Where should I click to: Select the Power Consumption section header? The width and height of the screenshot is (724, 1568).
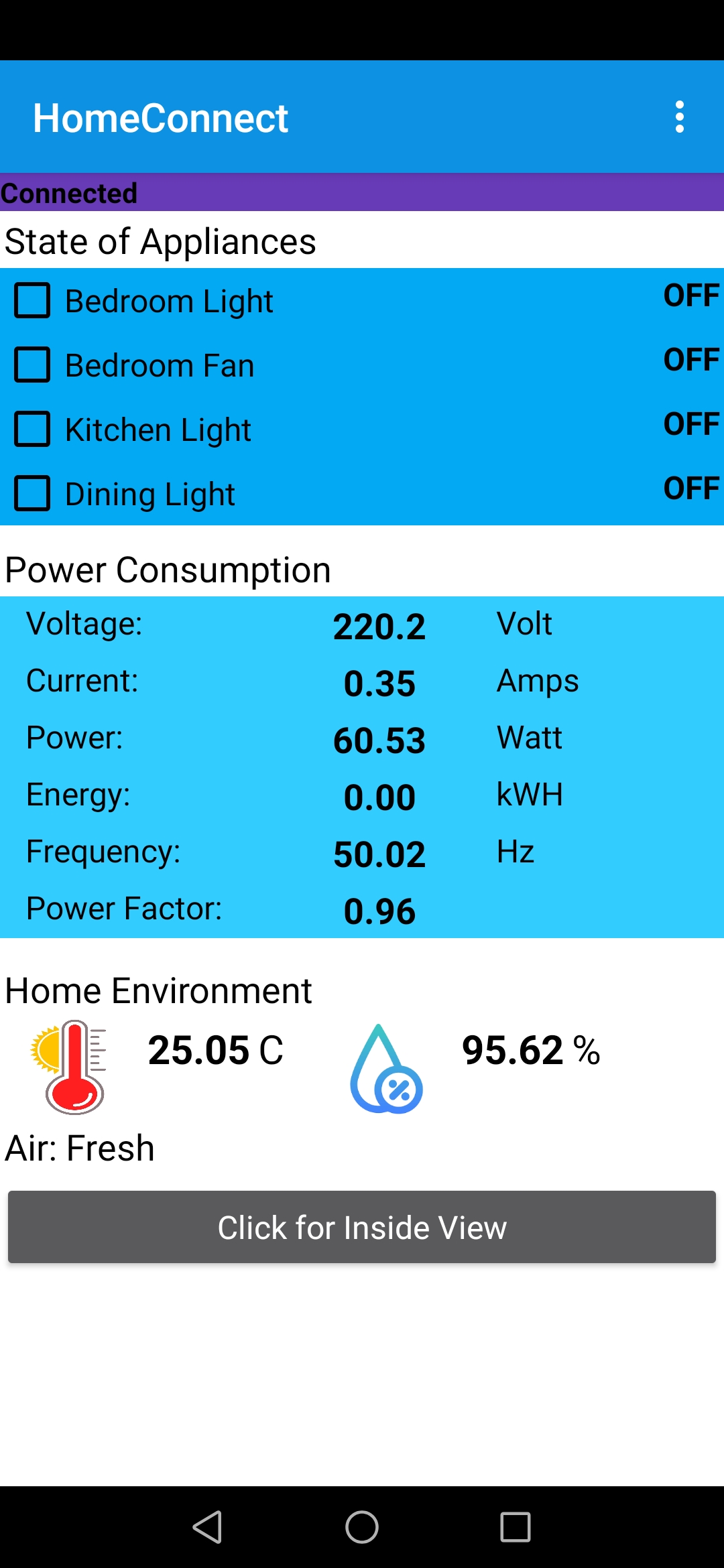(167, 569)
